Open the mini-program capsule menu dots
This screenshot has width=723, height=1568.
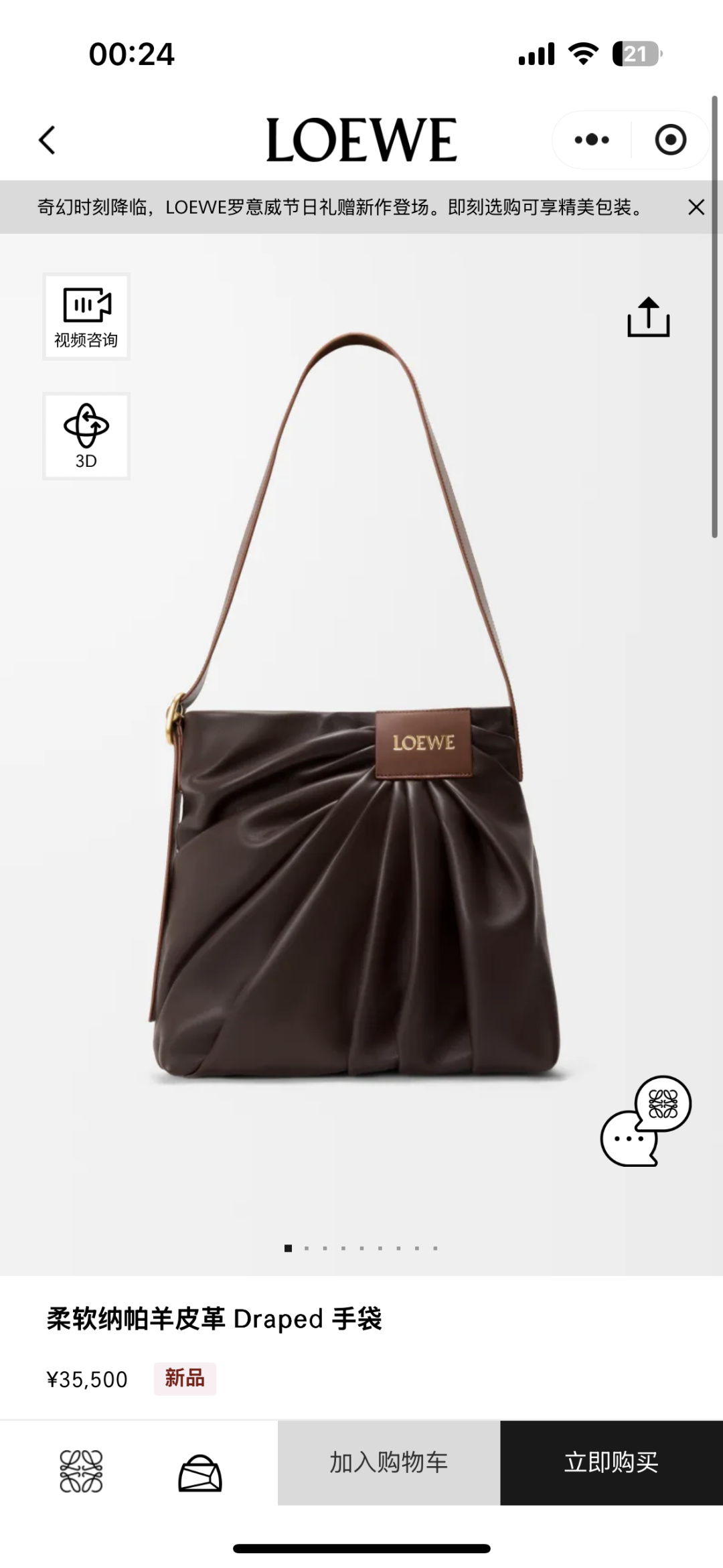(590, 139)
